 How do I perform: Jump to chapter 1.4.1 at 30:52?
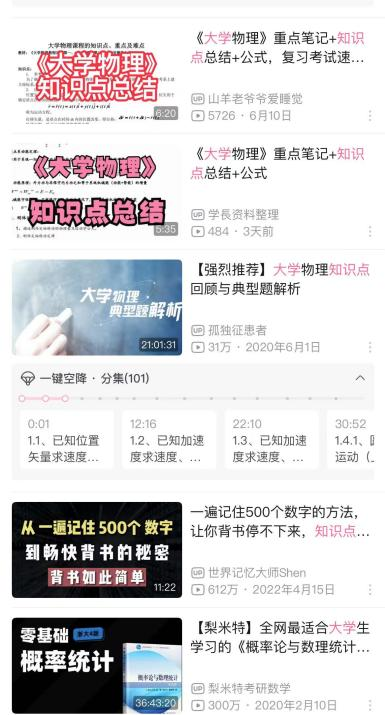[350, 440]
